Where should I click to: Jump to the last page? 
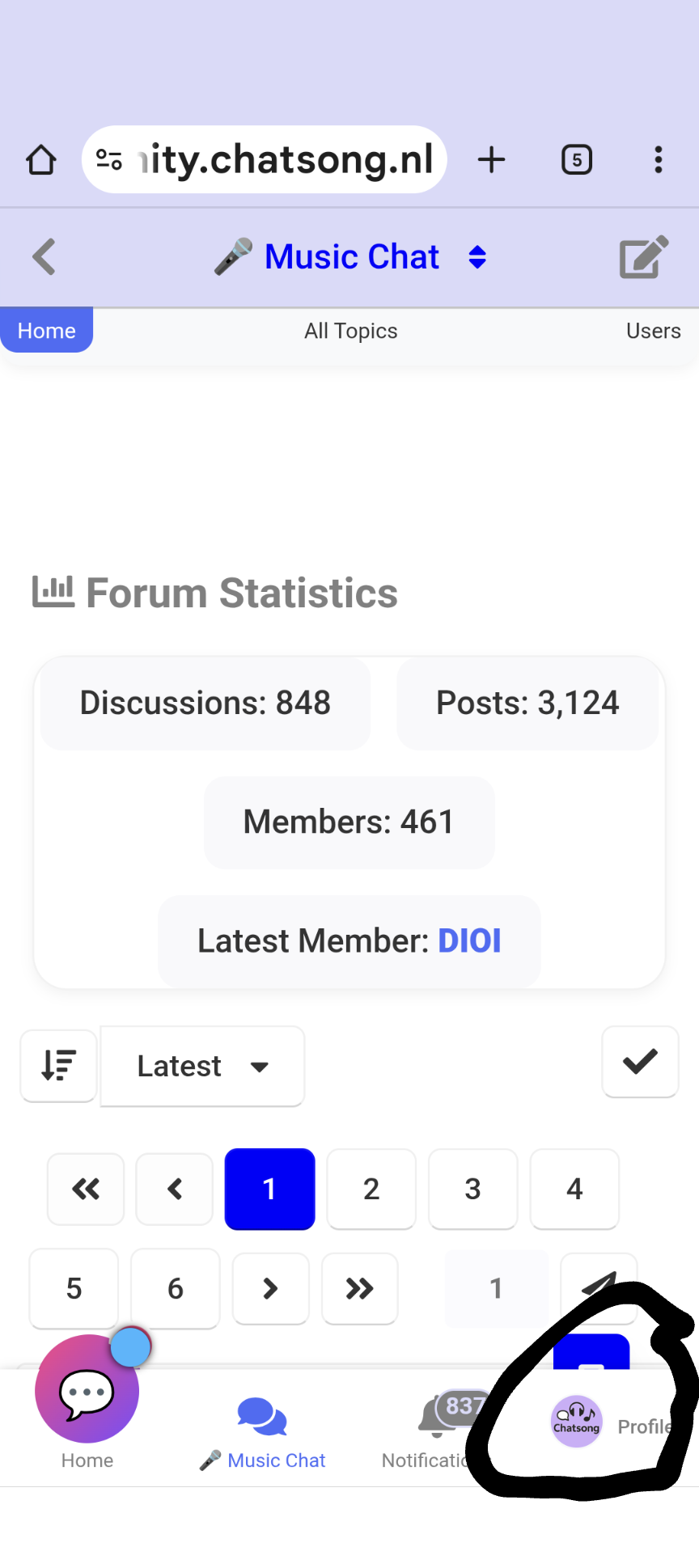pos(360,1288)
